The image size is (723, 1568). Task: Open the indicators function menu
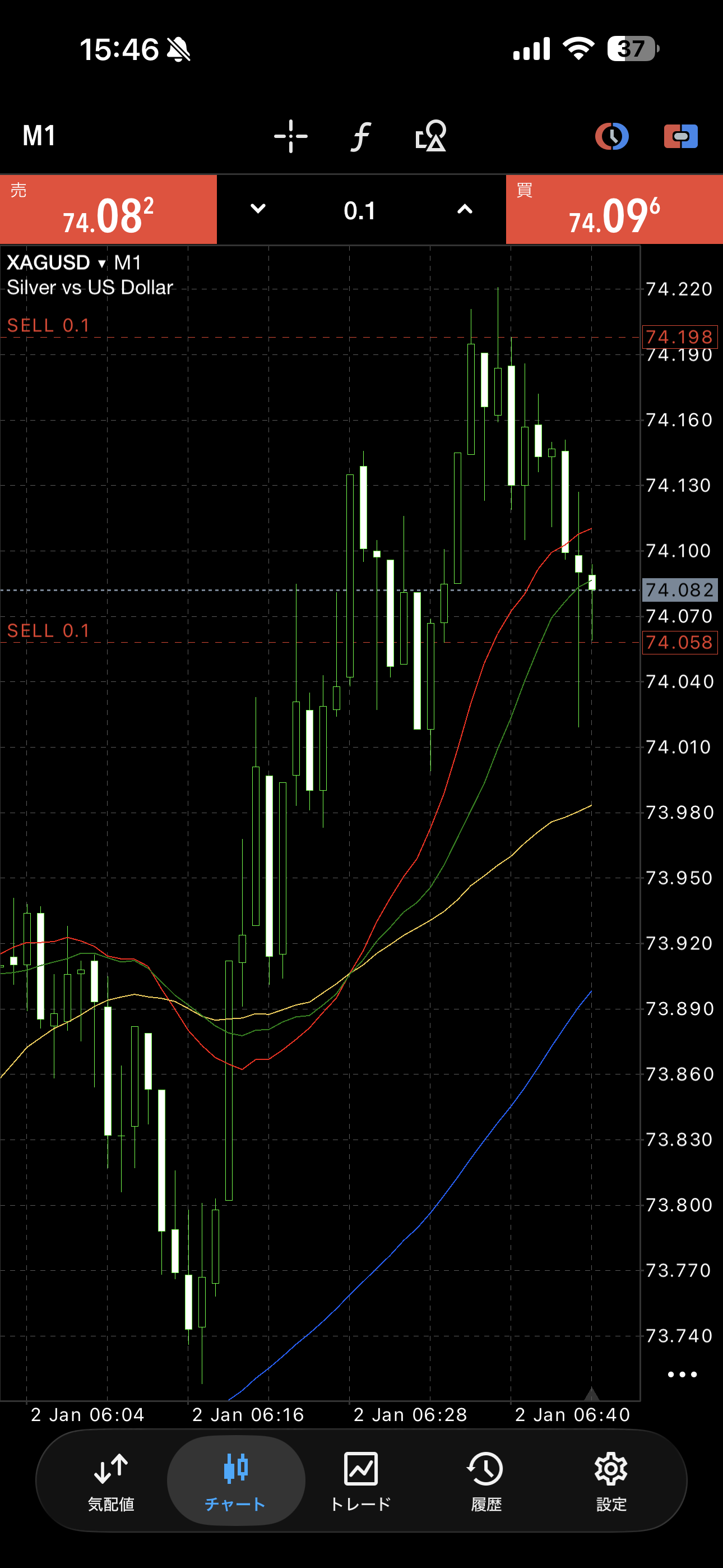coord(361,136)
